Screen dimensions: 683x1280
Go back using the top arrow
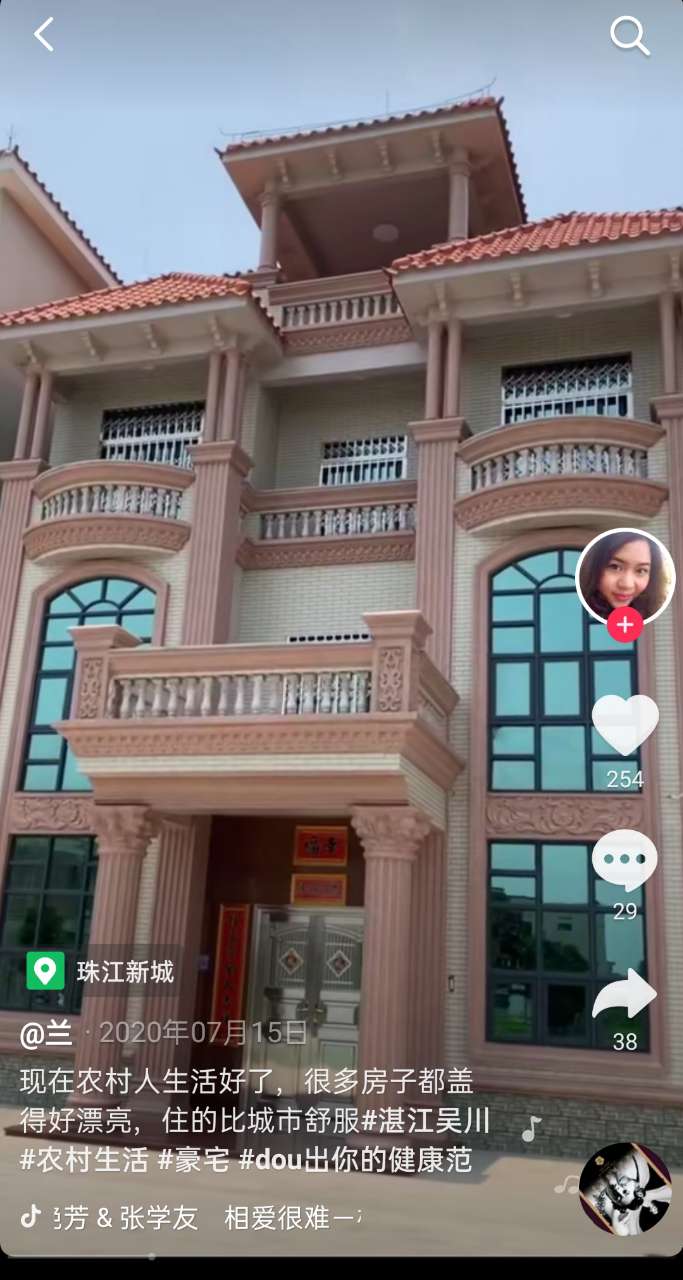tap(44, 35)
